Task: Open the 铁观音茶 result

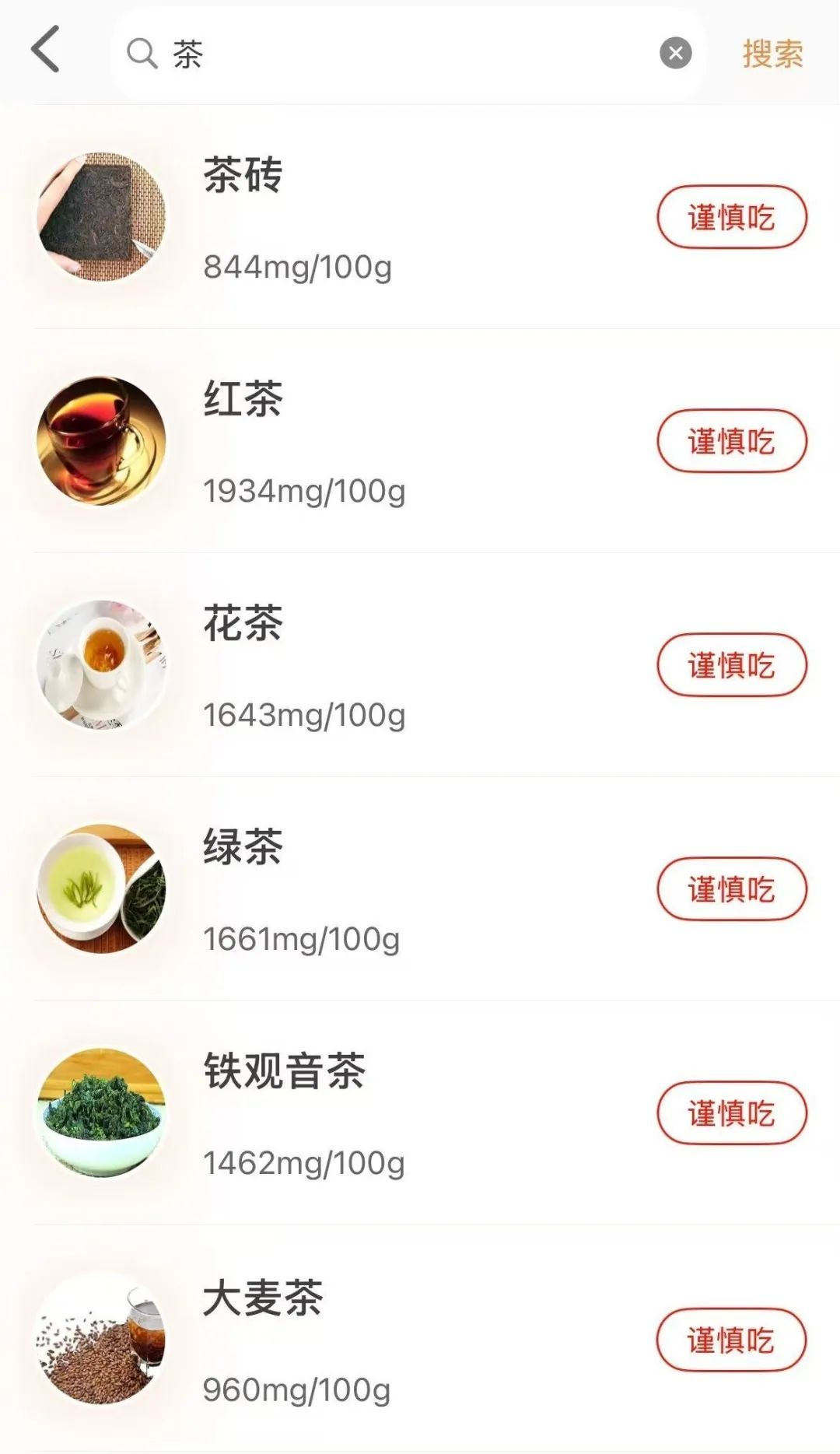Action: click(420, 1113)
